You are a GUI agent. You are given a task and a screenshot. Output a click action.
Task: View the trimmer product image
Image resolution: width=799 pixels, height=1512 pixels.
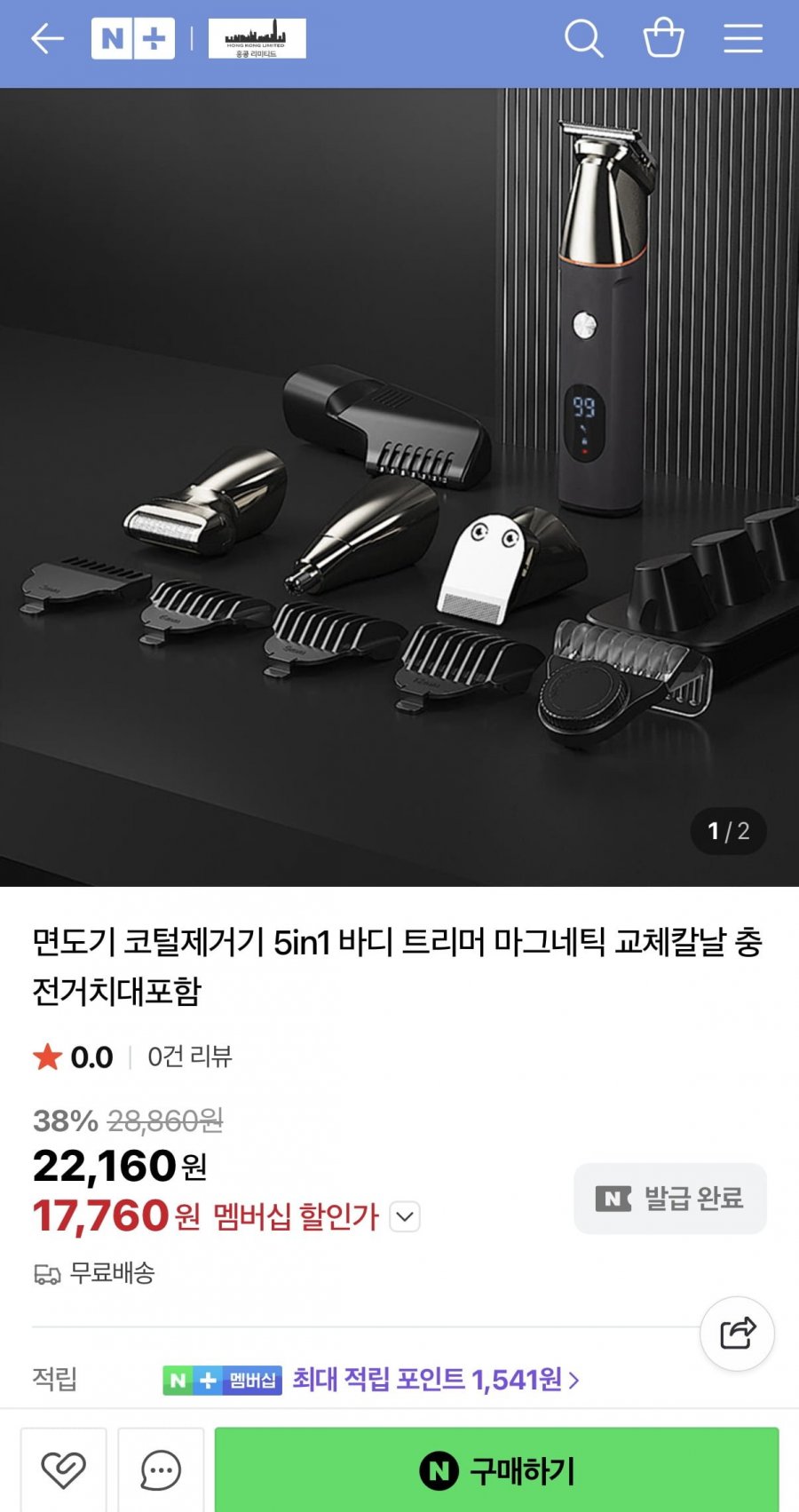pos(399,487)
